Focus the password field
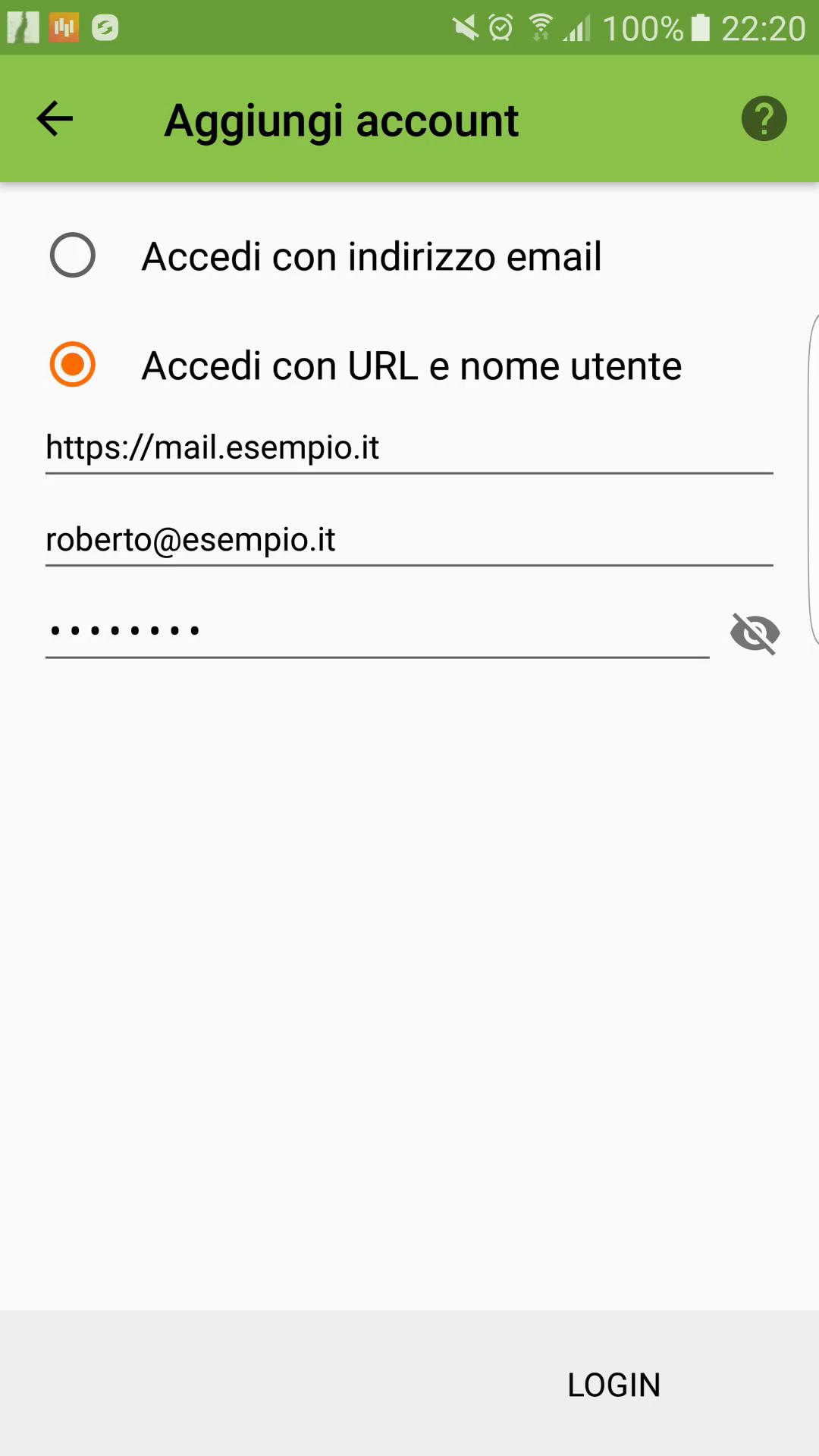 pos(377,631)
